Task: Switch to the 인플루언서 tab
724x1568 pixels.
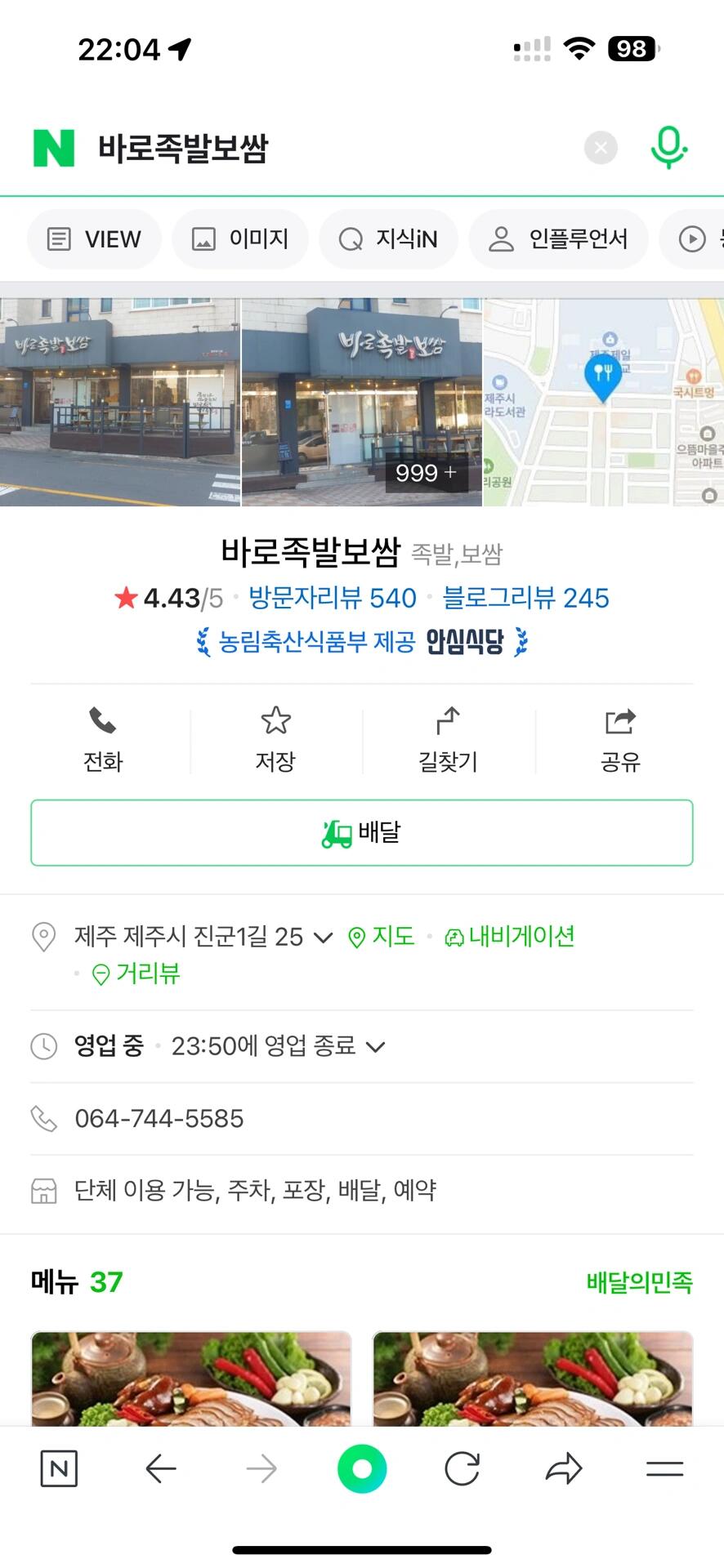Action: coord(559,239)
